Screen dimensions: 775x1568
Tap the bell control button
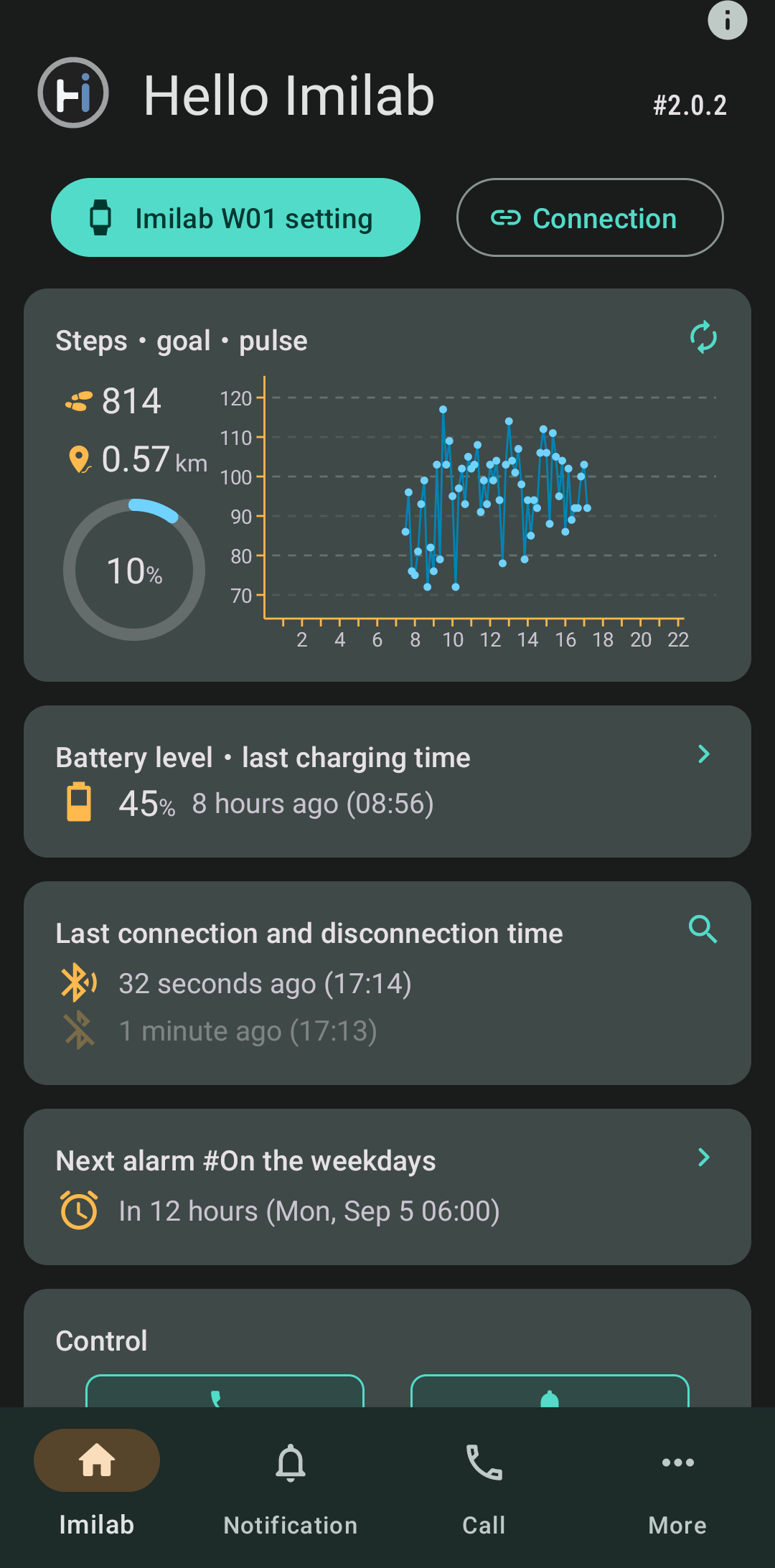(550, 1392)
